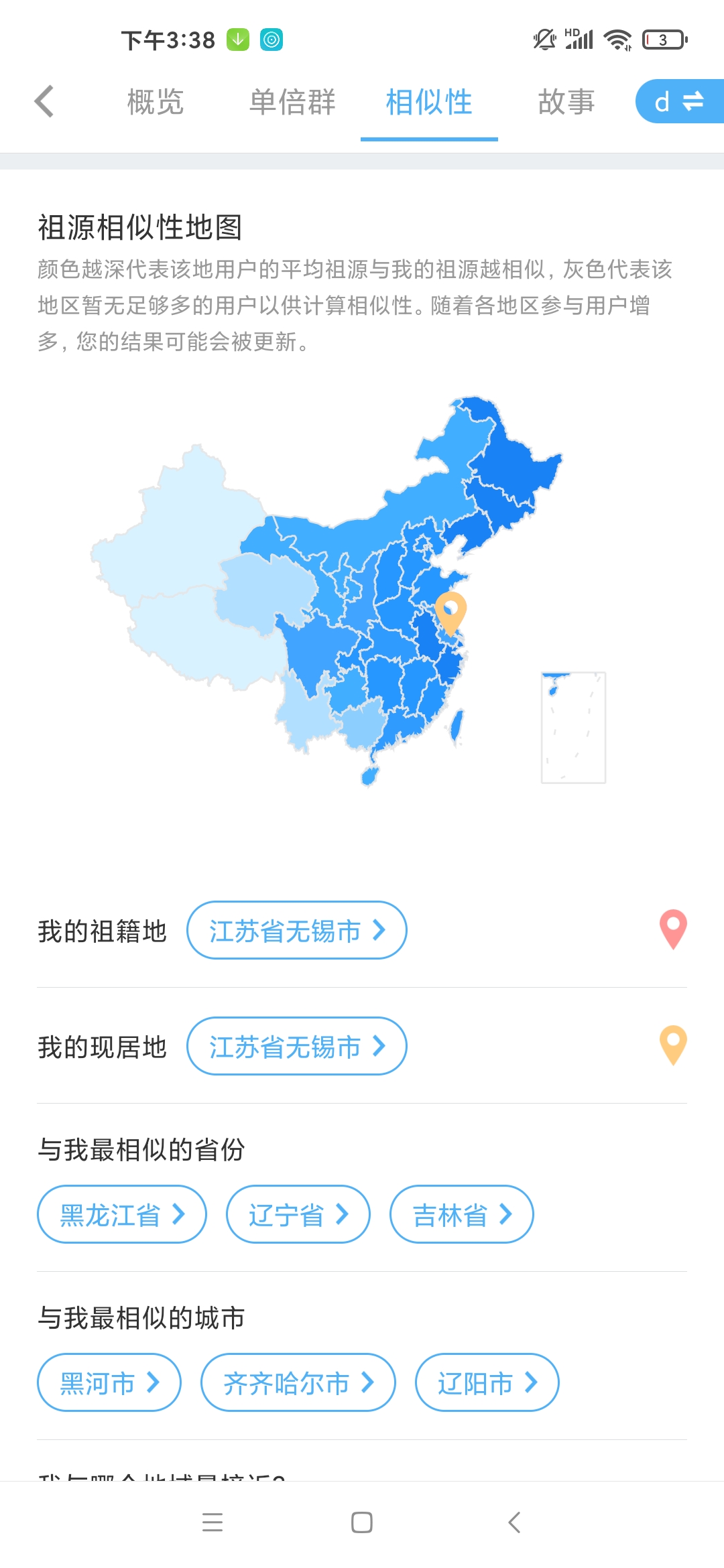Go back using the top-left arrow
Screen dimensions: 724x1568
point(44,102)
